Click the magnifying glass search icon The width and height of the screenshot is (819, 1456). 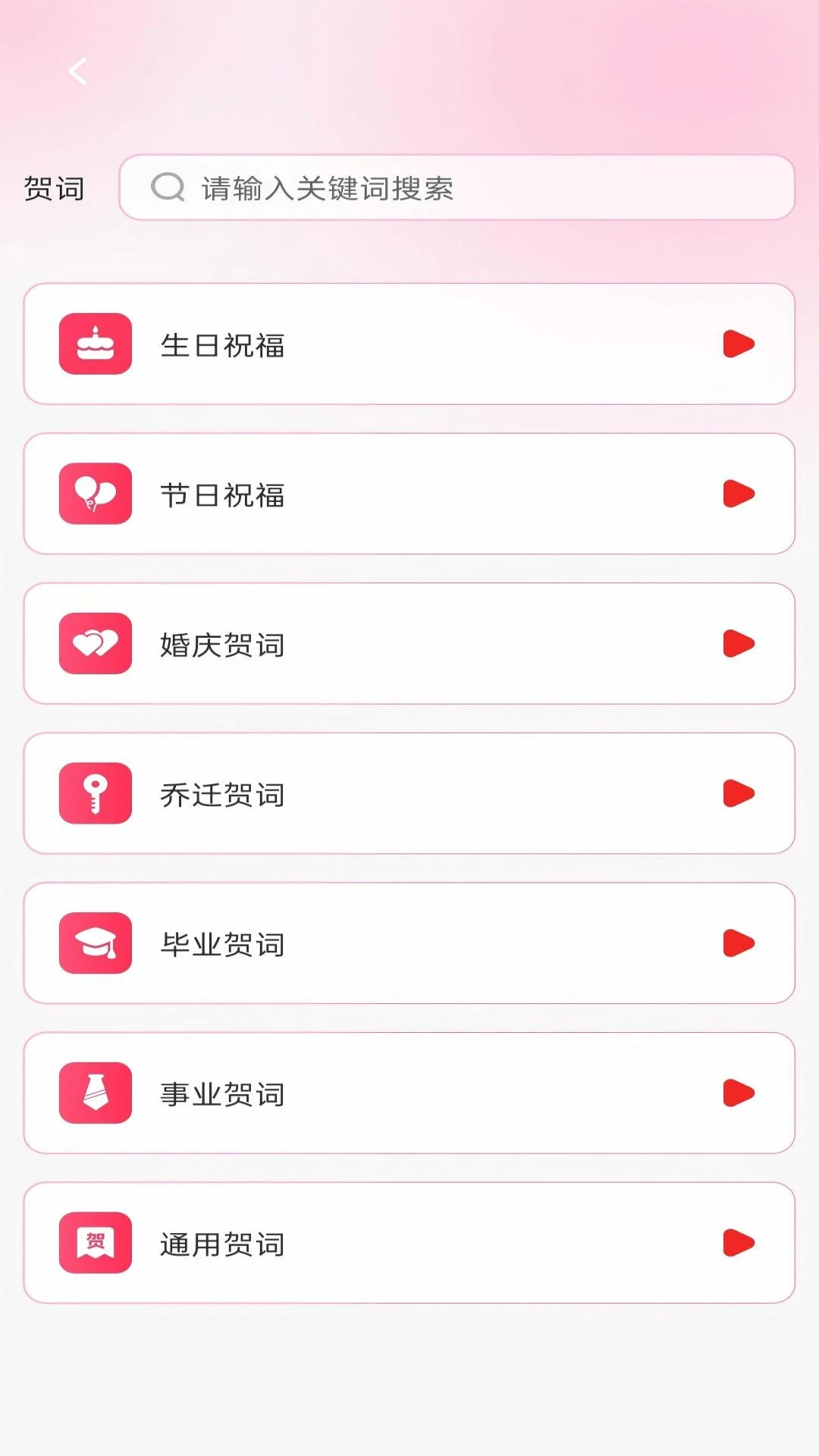(x=168, y=188)
